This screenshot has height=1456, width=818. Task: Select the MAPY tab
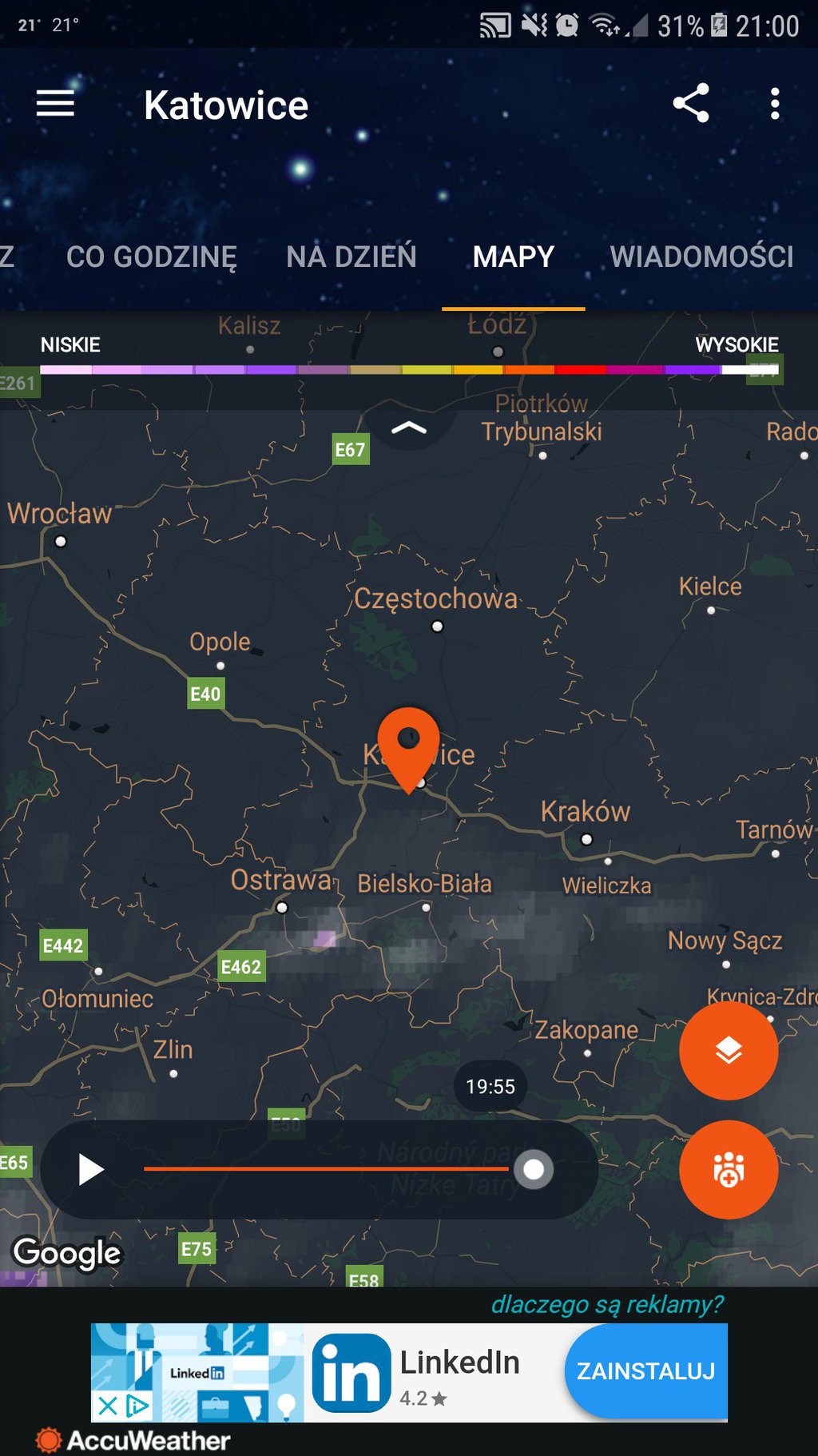[x=513, y=257]
